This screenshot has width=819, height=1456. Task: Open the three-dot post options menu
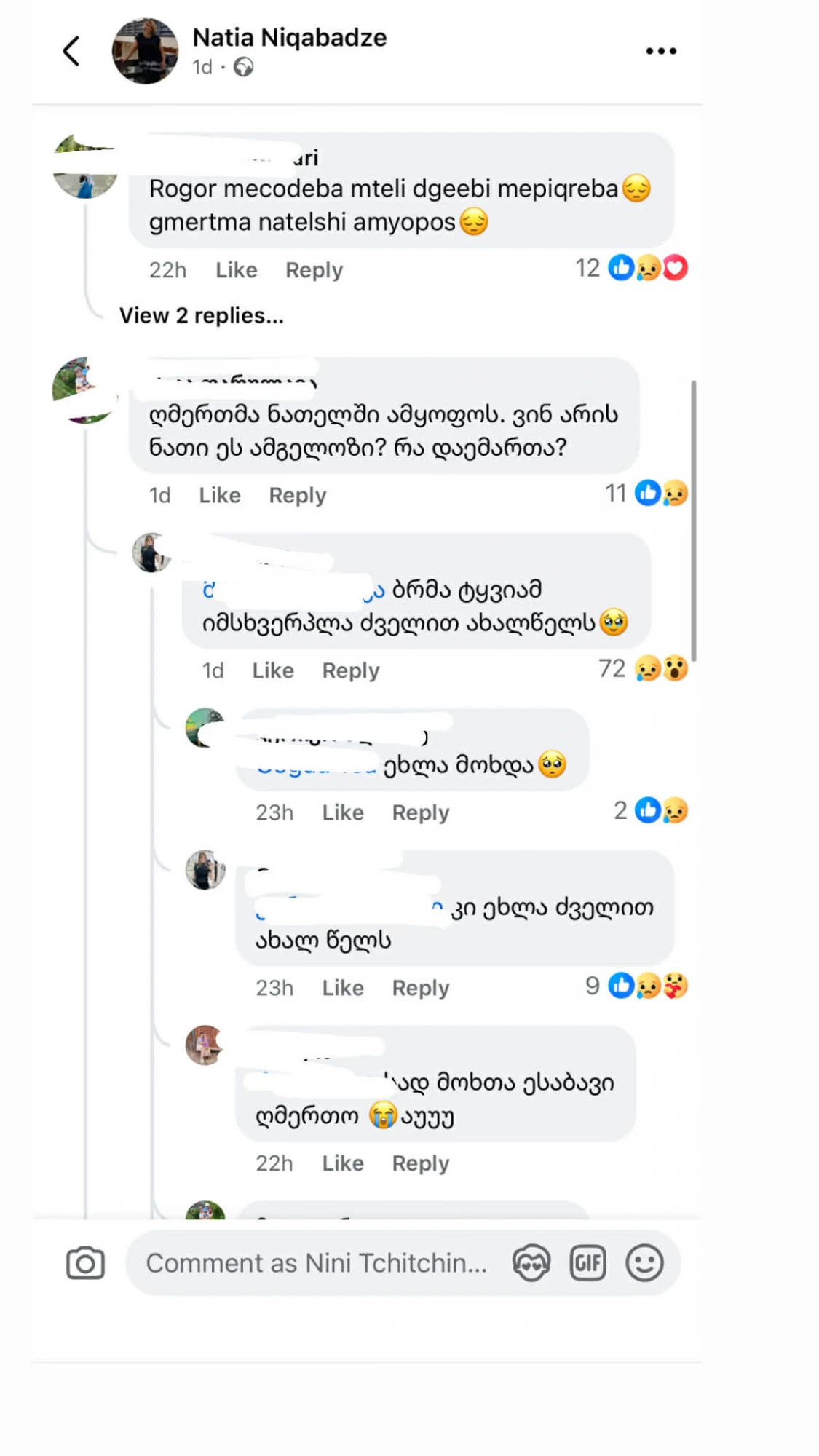pyautogui.click(x=660, y=51)
